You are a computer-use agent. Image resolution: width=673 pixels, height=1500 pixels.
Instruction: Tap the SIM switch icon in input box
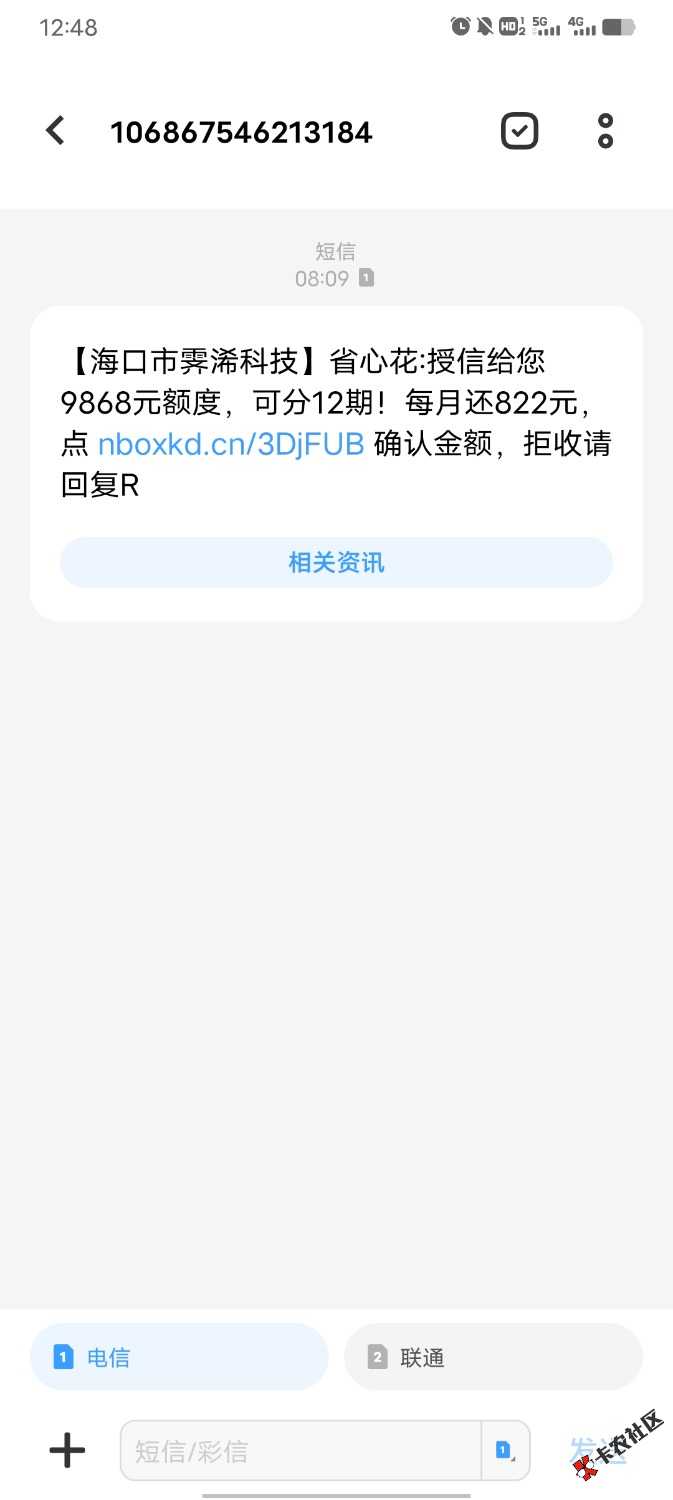505,1451
